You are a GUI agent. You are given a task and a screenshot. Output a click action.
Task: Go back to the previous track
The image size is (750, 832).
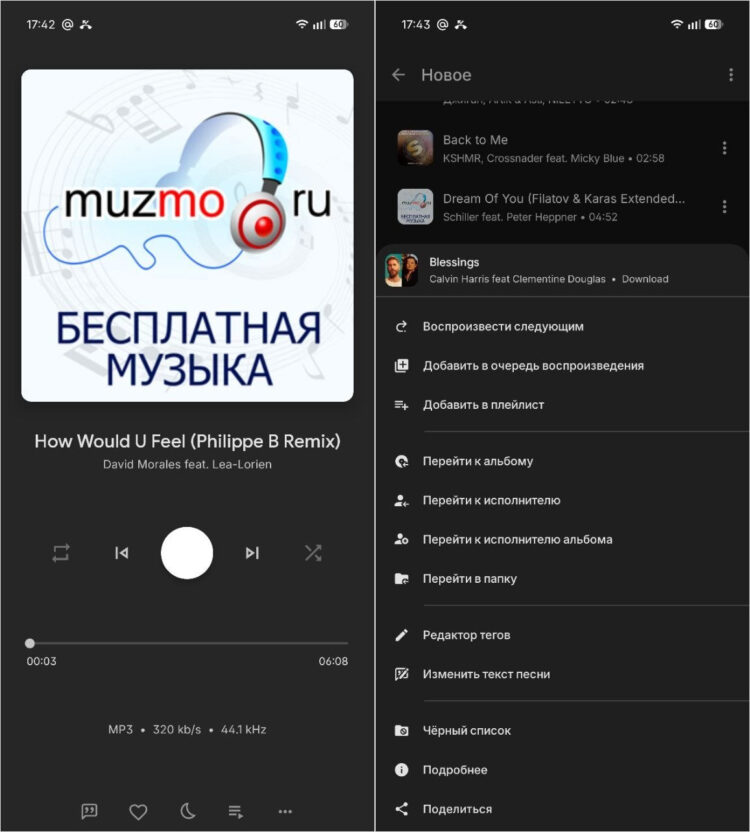pyautogui.click(x=121, y=552)
